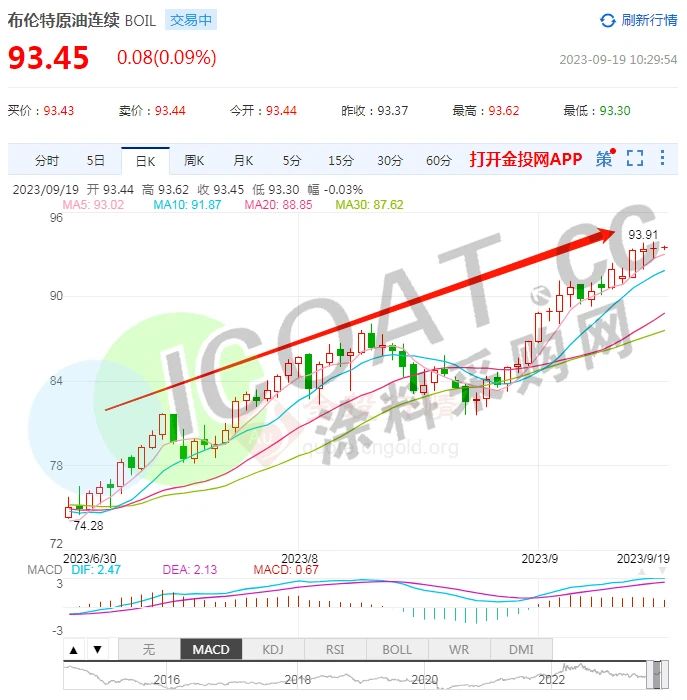Select the MACD indicator
This screenshot has width=687, height=700.
pos(211,649)
